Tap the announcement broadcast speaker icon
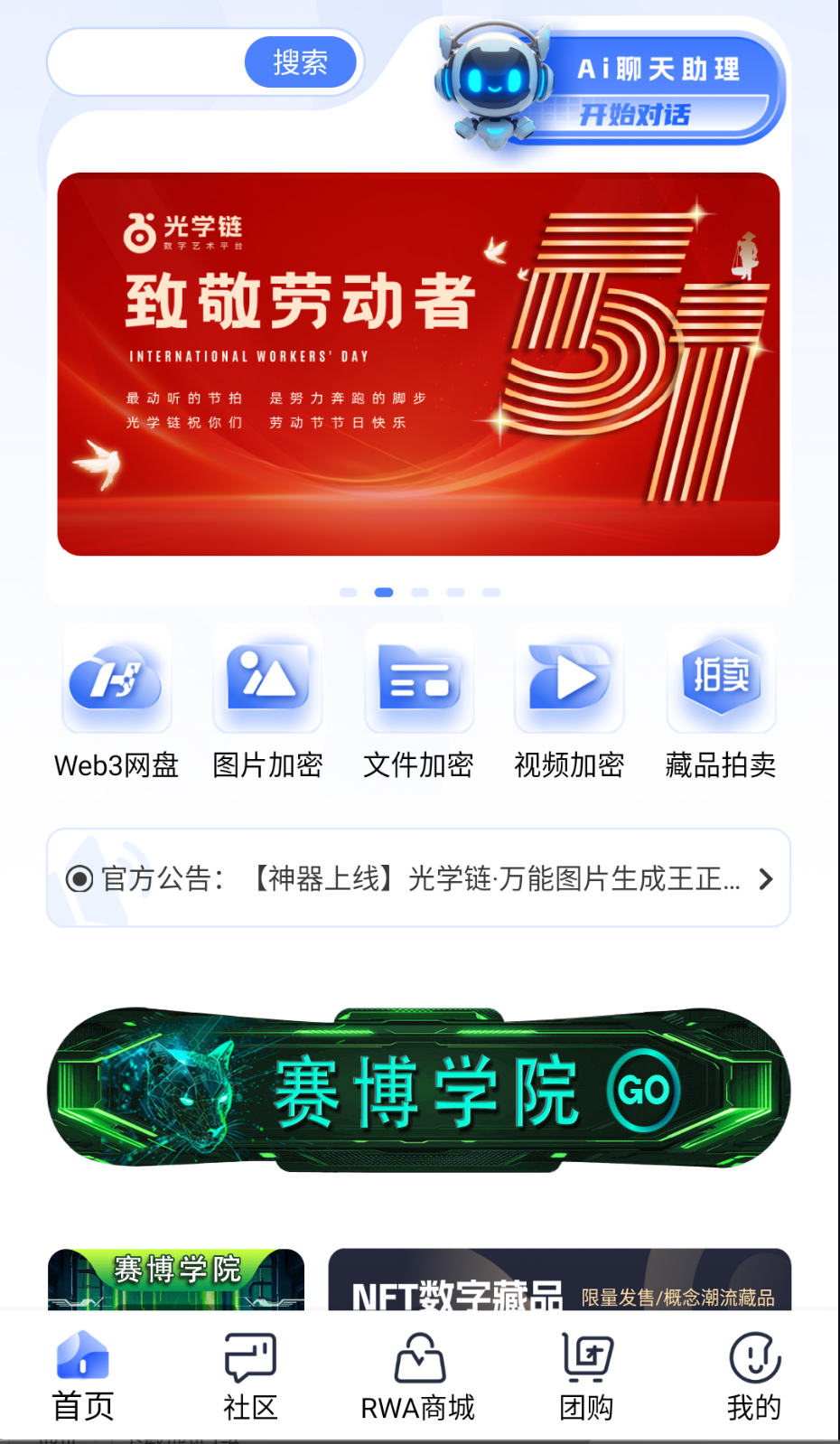The width and height of the screenshot is (840, 1444). [x=81, y=877]
